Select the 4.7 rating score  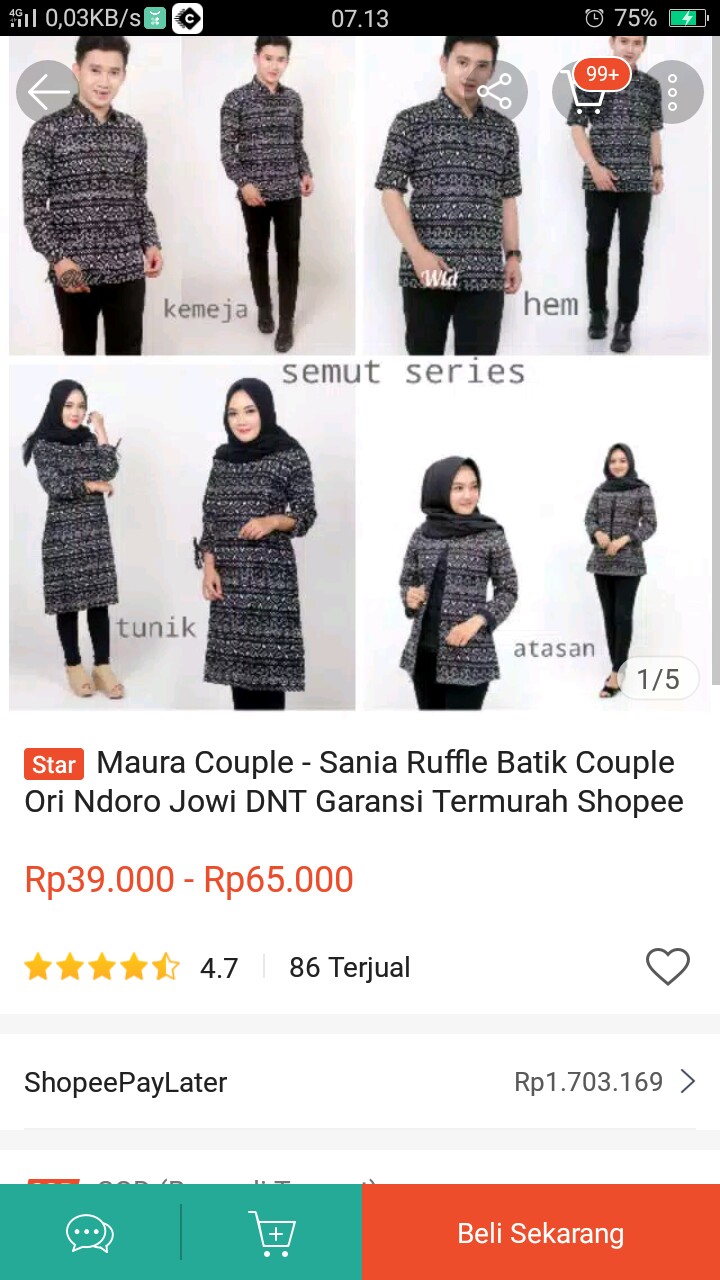coord(219,967)
